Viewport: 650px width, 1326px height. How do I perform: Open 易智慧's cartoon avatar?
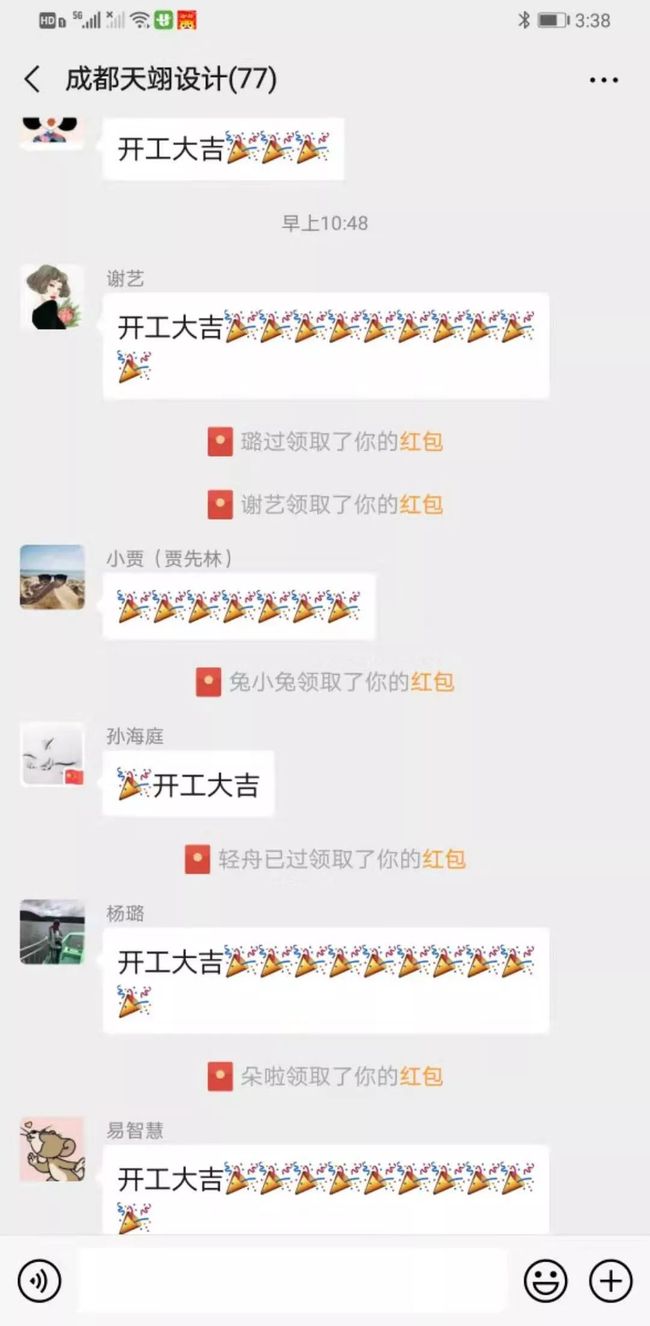(52, 1149)
